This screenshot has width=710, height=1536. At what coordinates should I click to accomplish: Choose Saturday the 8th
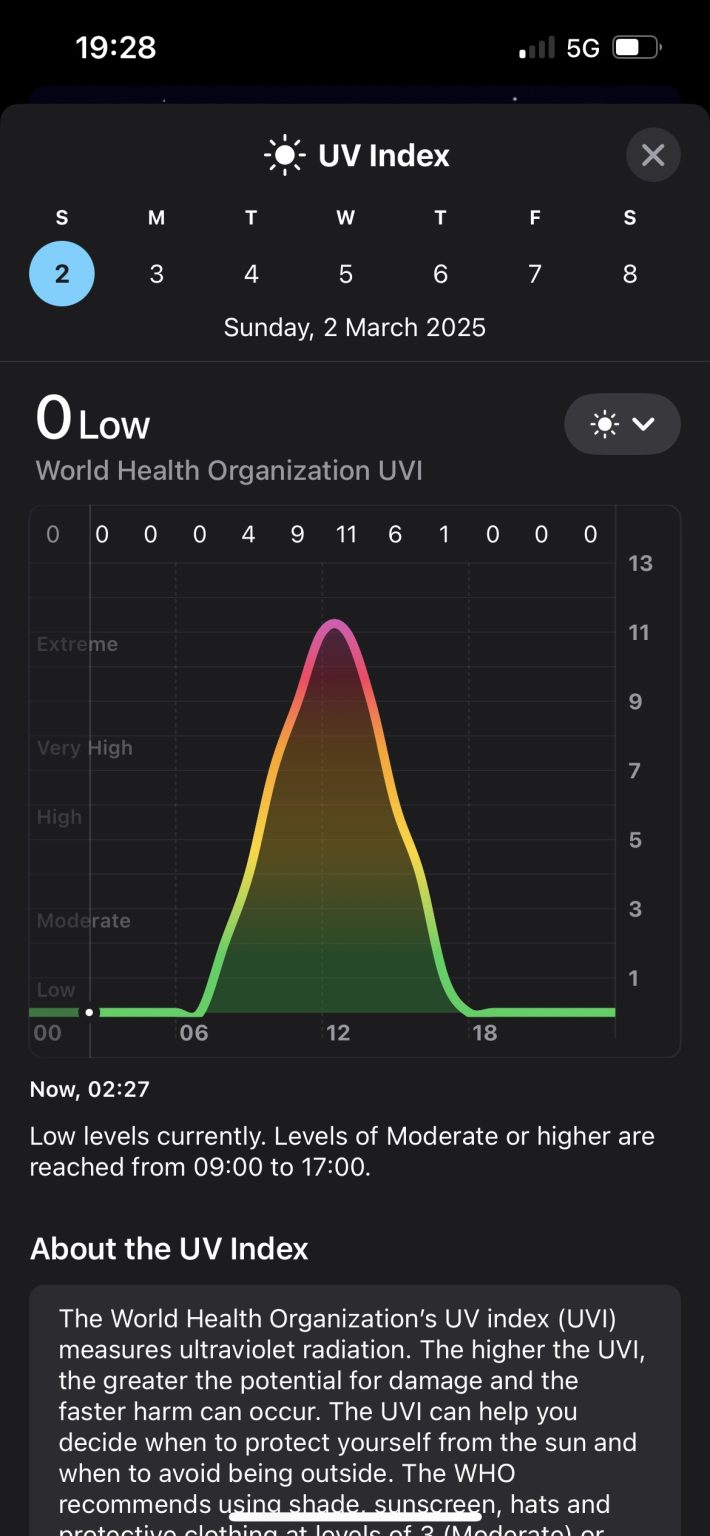(629, 274)
